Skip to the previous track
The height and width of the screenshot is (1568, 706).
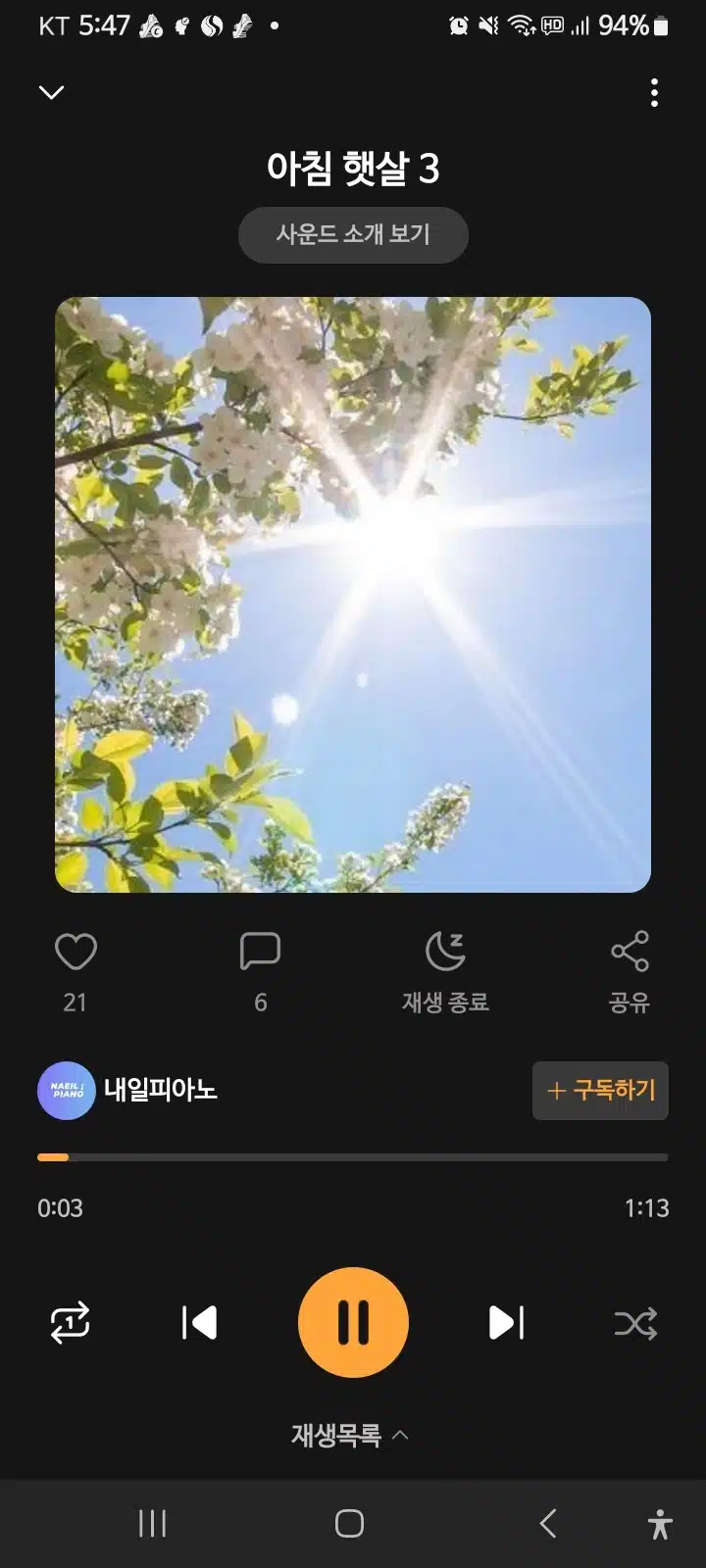click(199, 1323)
